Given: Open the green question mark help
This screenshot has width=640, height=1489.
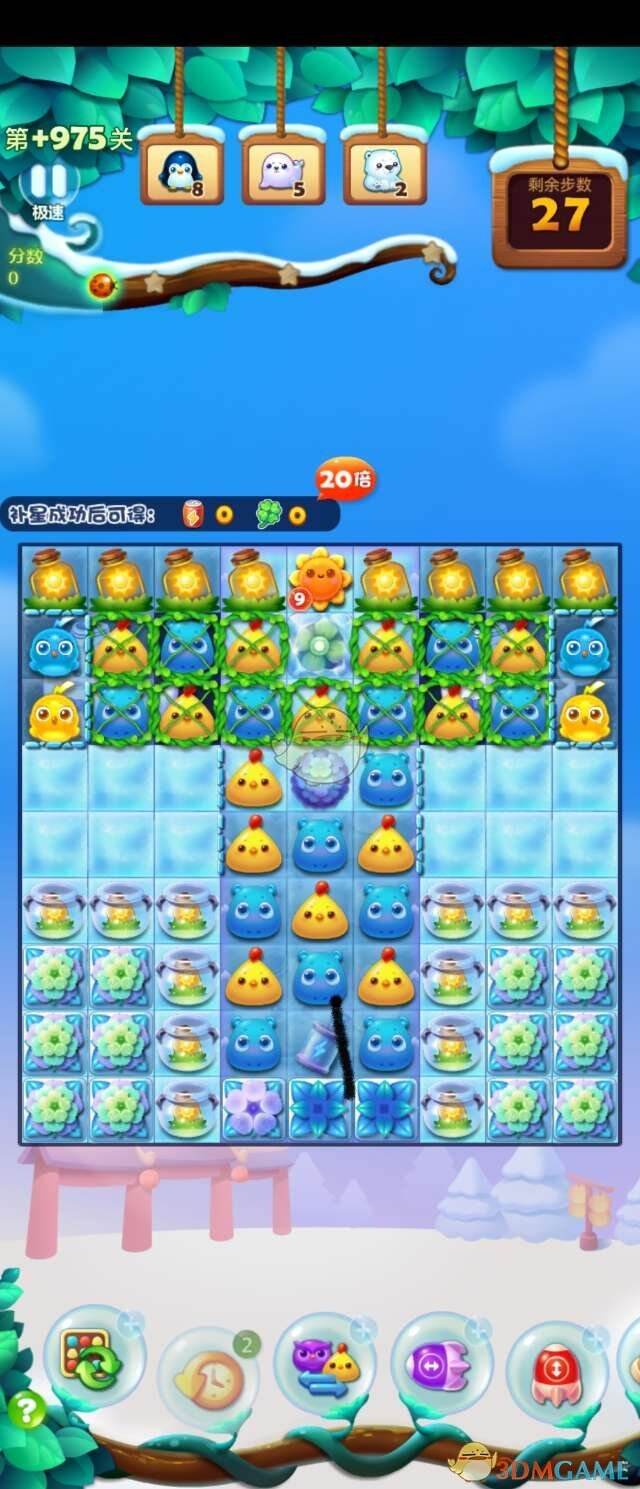Looking at the screenshot, I should (x=26, y=1411).
